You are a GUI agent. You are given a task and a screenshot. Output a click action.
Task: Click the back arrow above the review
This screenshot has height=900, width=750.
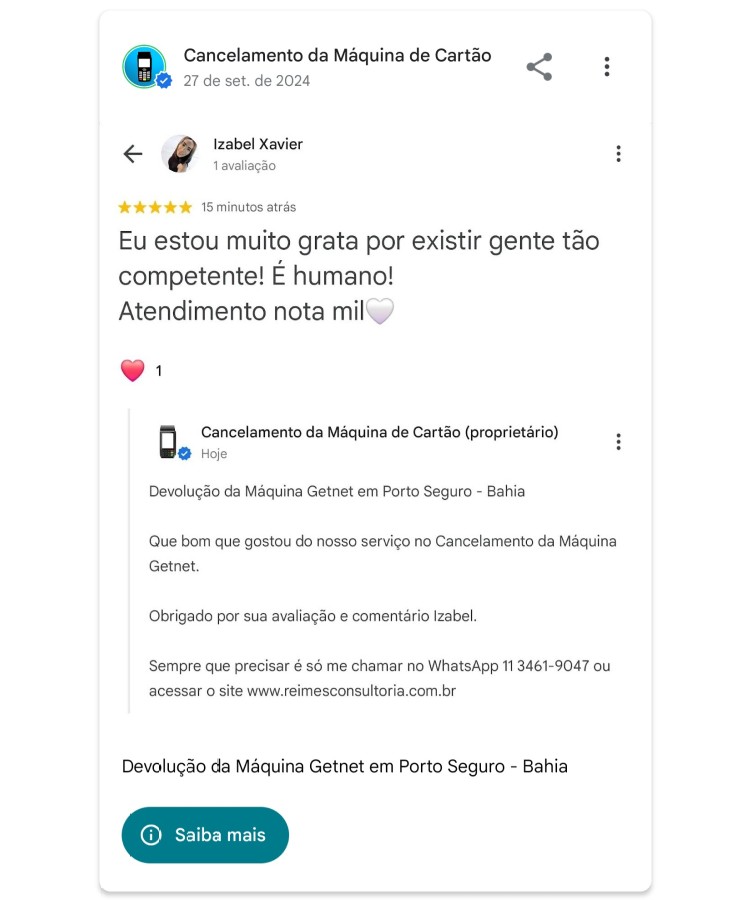coord(132,154)
